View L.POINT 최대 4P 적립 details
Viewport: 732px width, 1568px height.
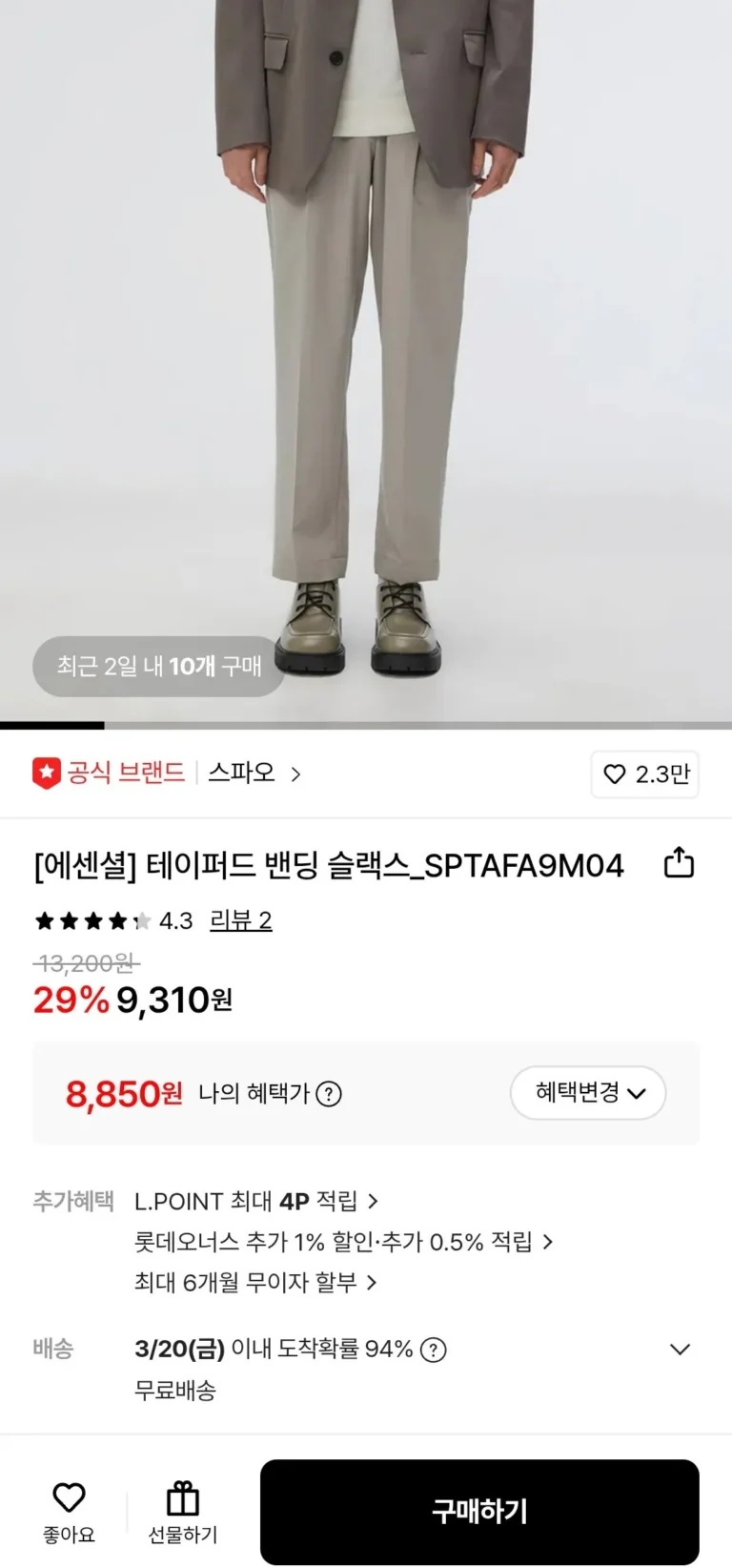coord(255,1201)
